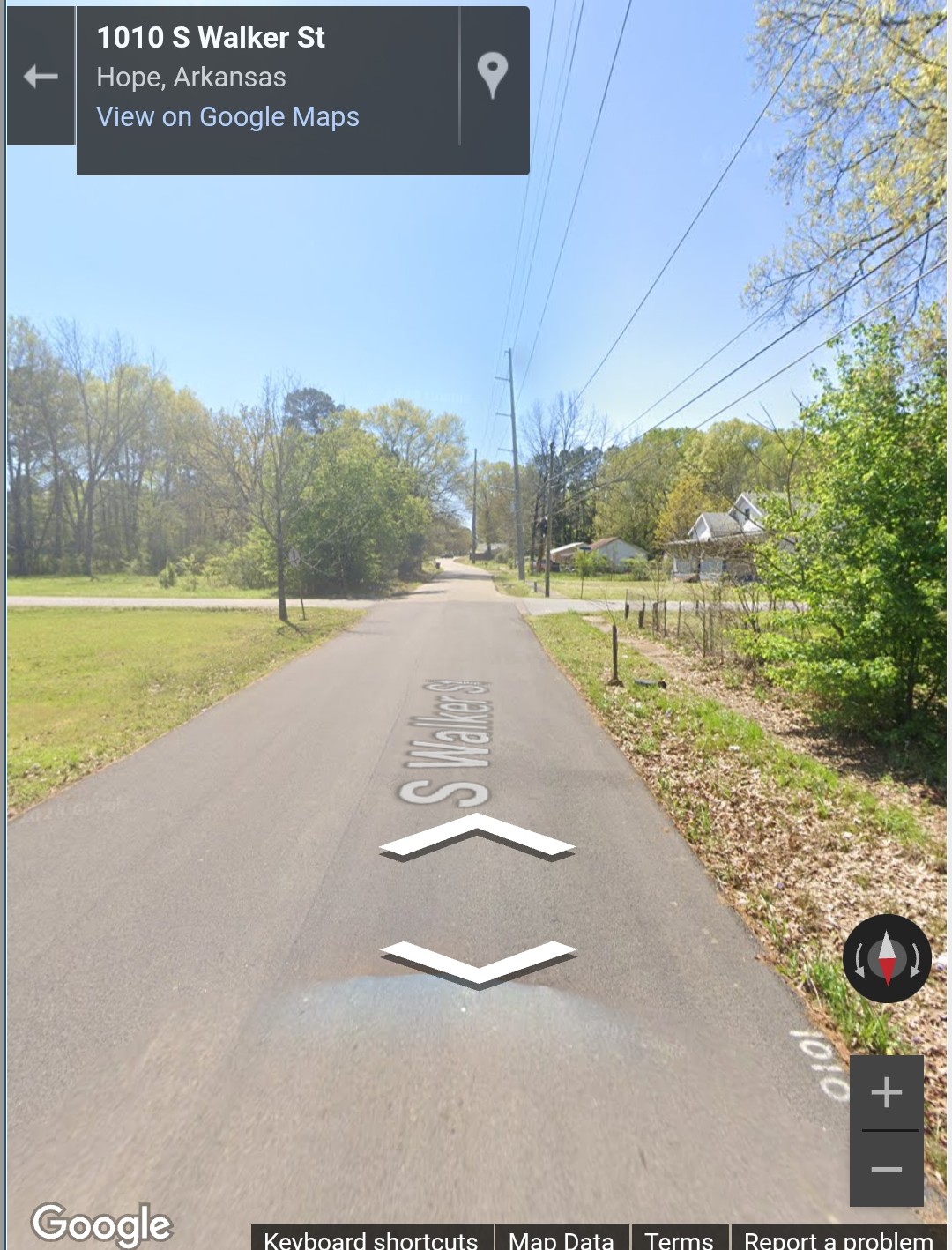This screenshot has width=952, height=1250.
Task: Open the Map Data link
Action: (562, 1239)
